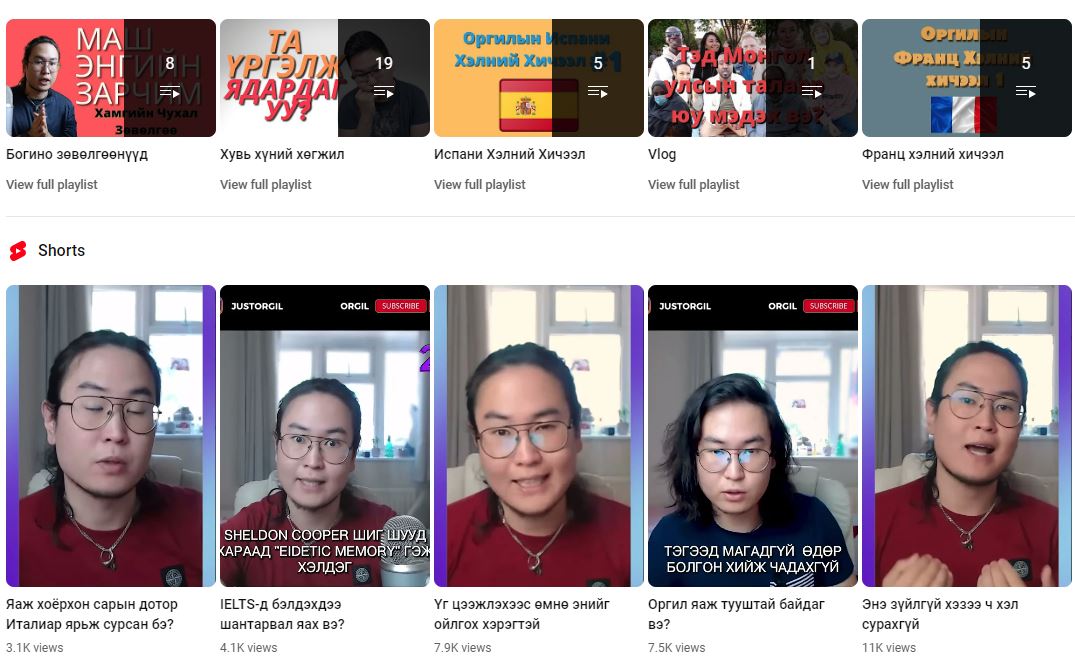View full playlist for Богино зөвлөгөөнүүд

52,184
